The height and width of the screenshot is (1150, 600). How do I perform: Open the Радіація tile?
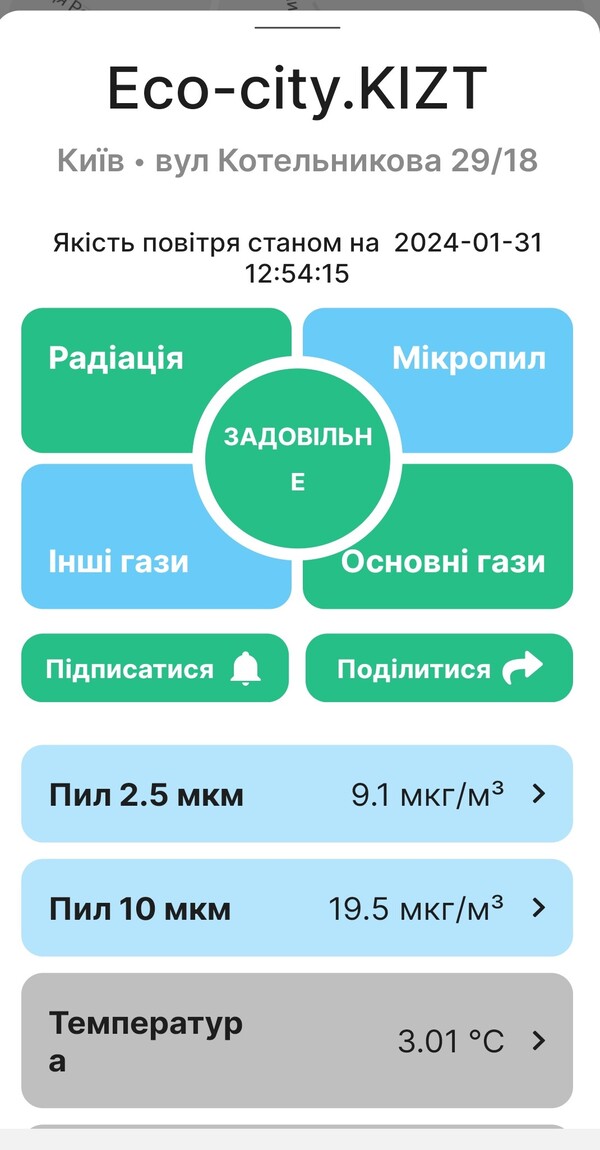pyautogui.click(x=115, y=360)
